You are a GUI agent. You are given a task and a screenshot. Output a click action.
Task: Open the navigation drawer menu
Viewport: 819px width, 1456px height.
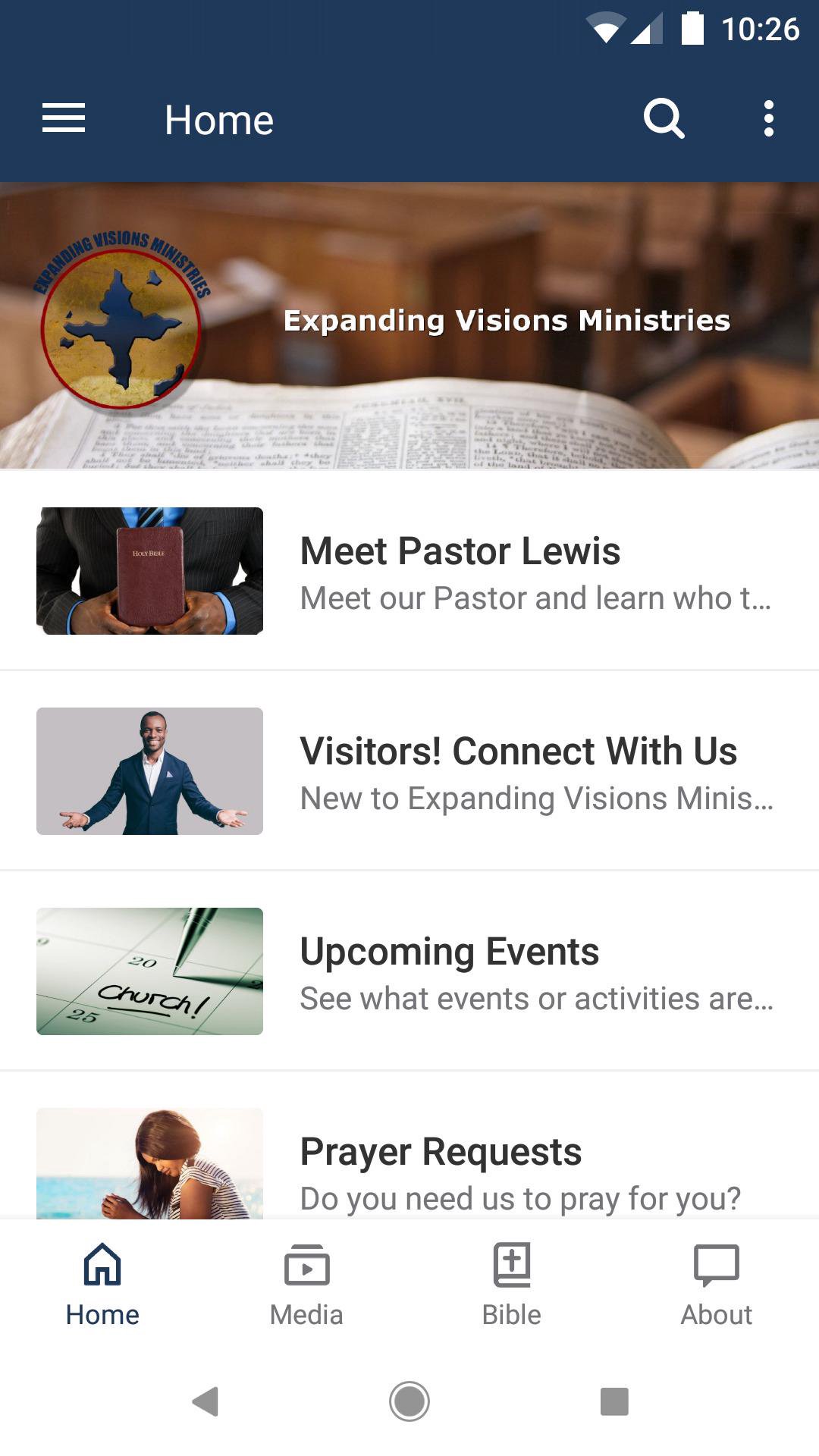coord(63,118)
